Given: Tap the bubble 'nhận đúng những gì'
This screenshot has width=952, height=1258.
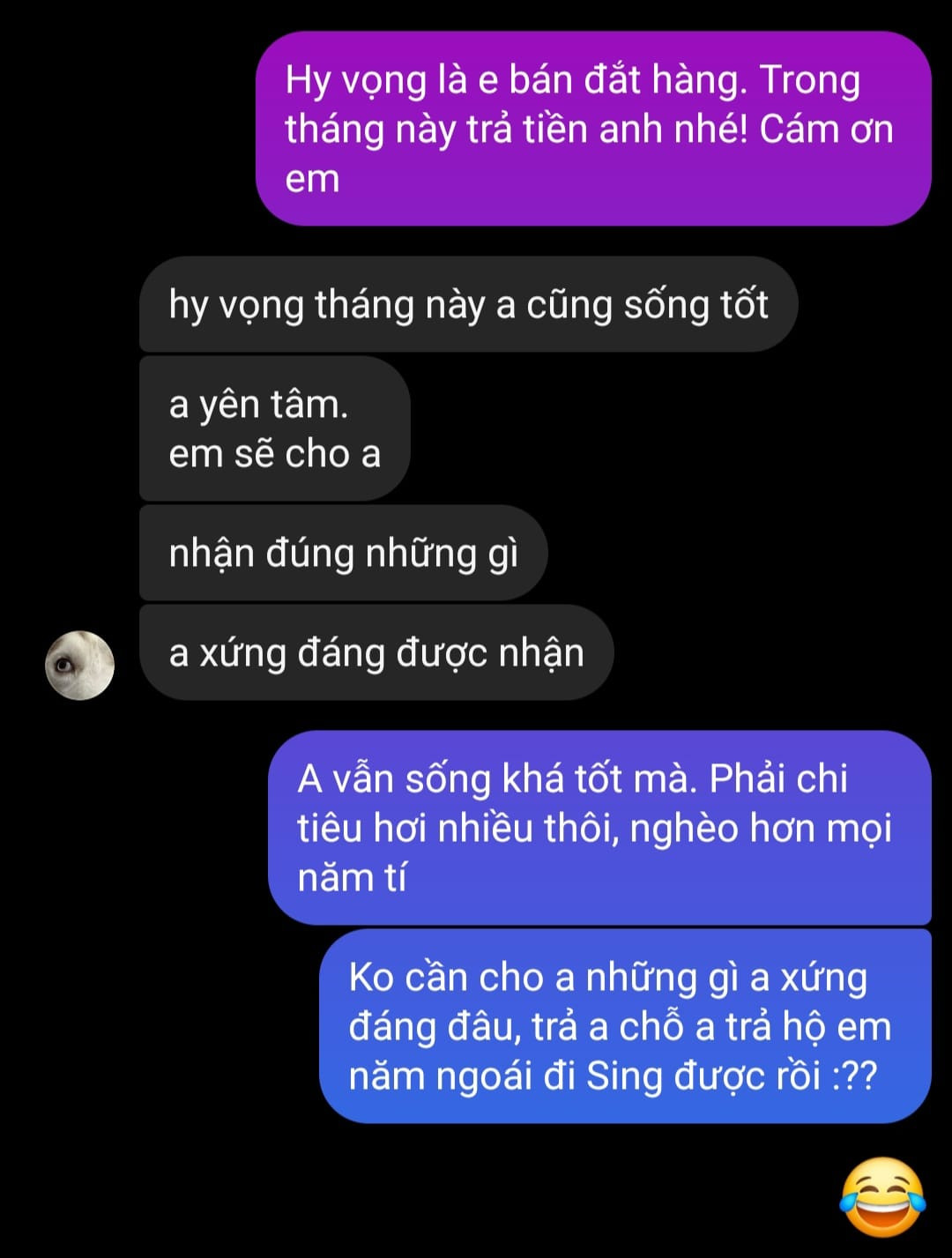Looking at the screenshot, I should click(x=344, y=554).
